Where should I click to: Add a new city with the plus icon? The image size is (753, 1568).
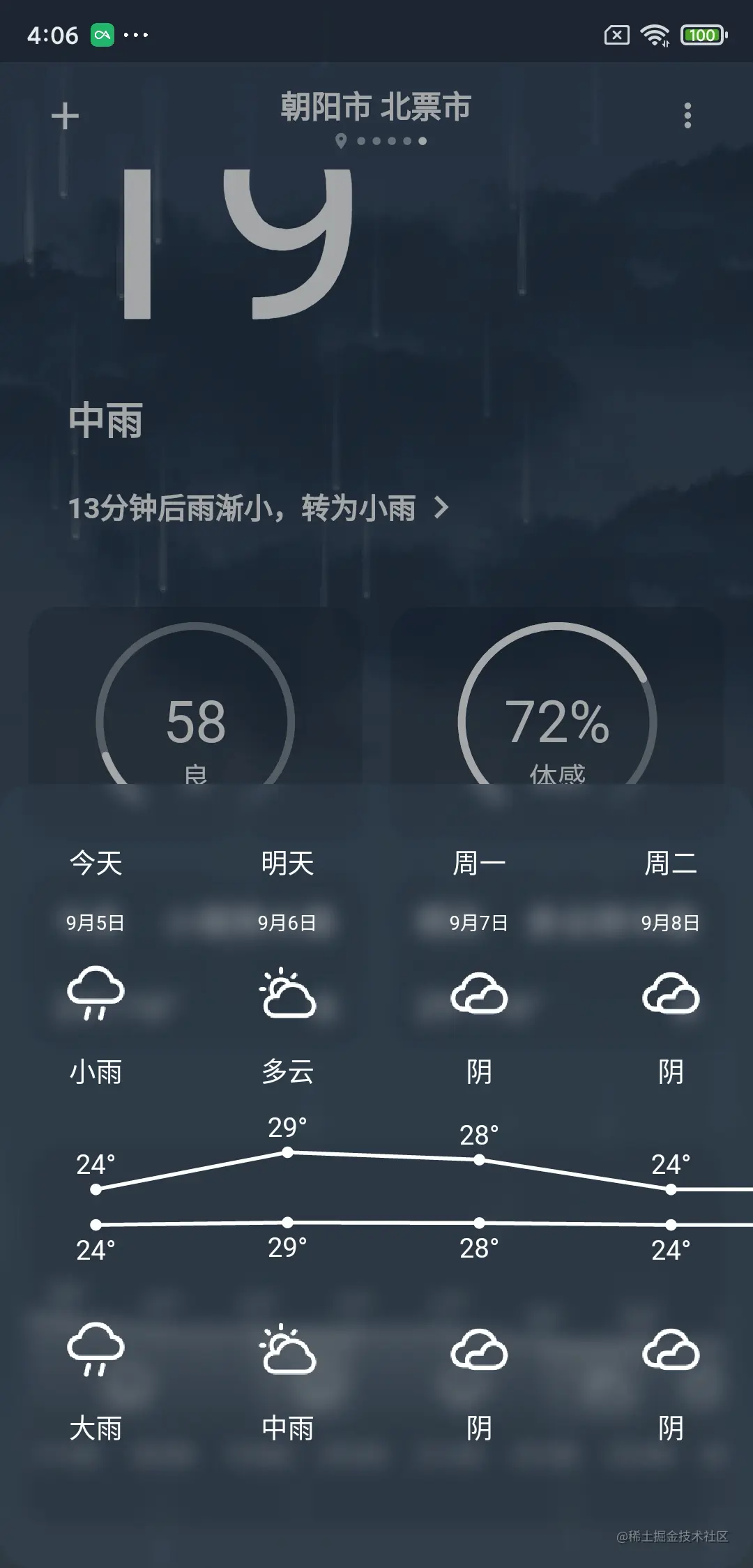click(66, 116)
